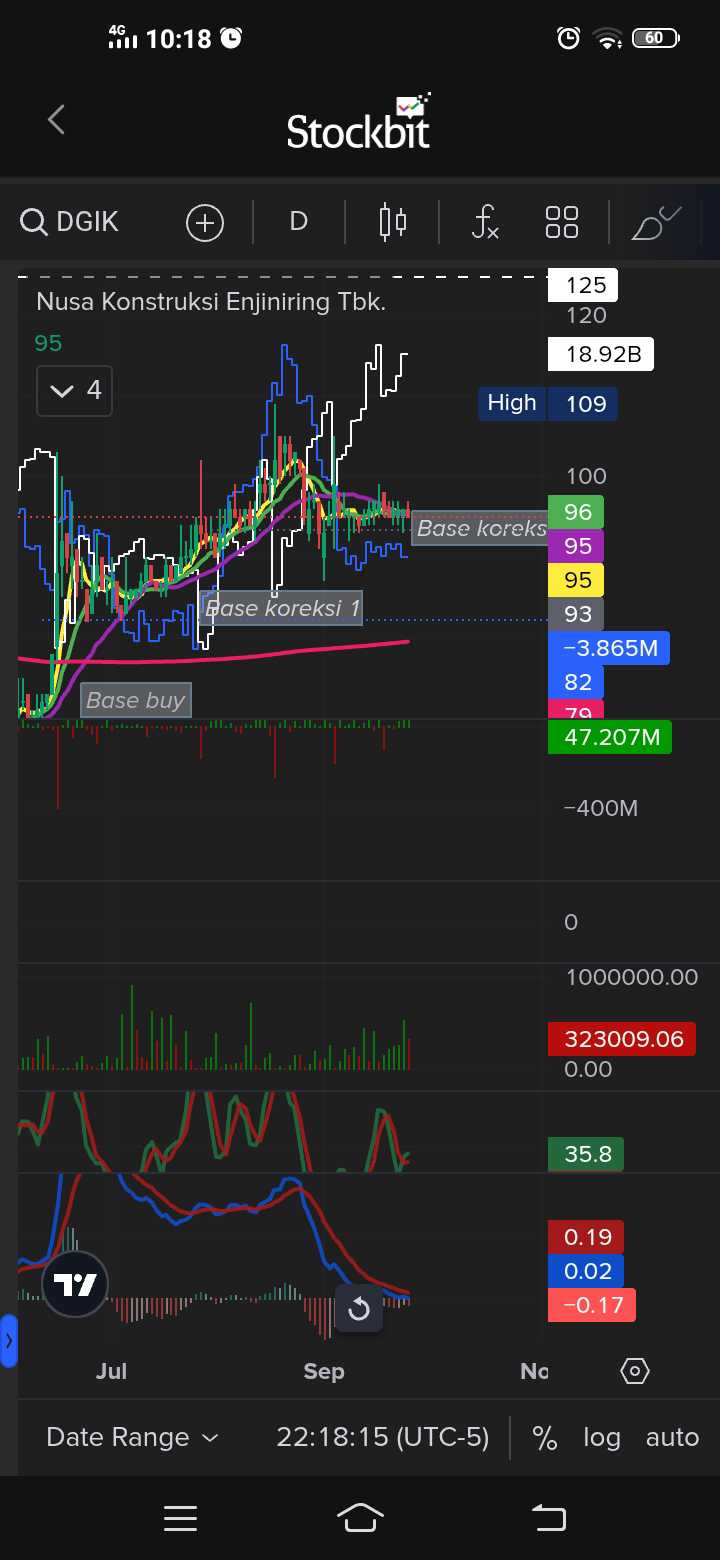Go to the system home screen
Viewport: 720px width, 1560px height.
[360, 1518]
